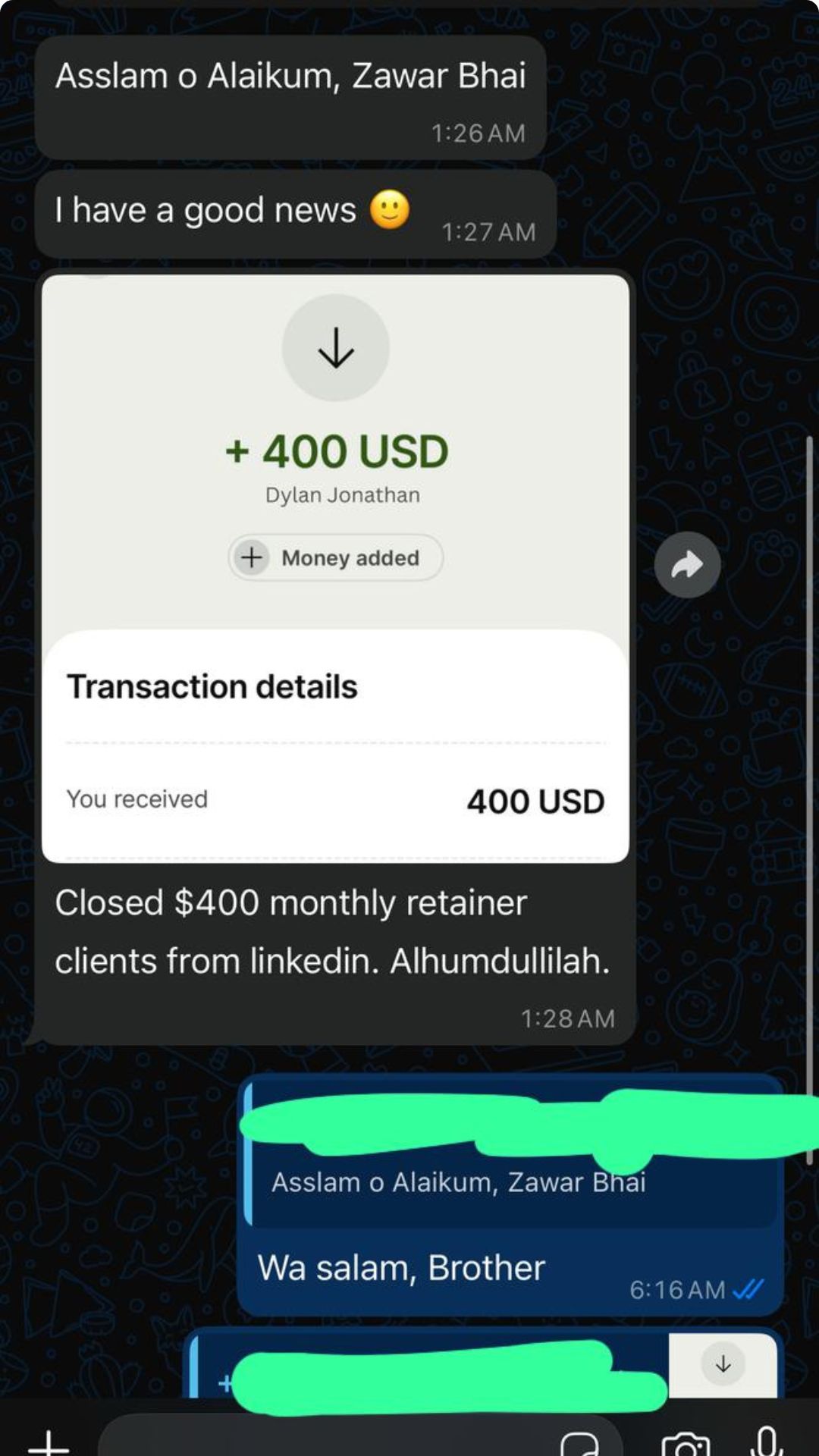Image resolution: width=819 pixels, height=1456 pixels.
Task: Open the attachment plus menu
Action: point(49,1441)
